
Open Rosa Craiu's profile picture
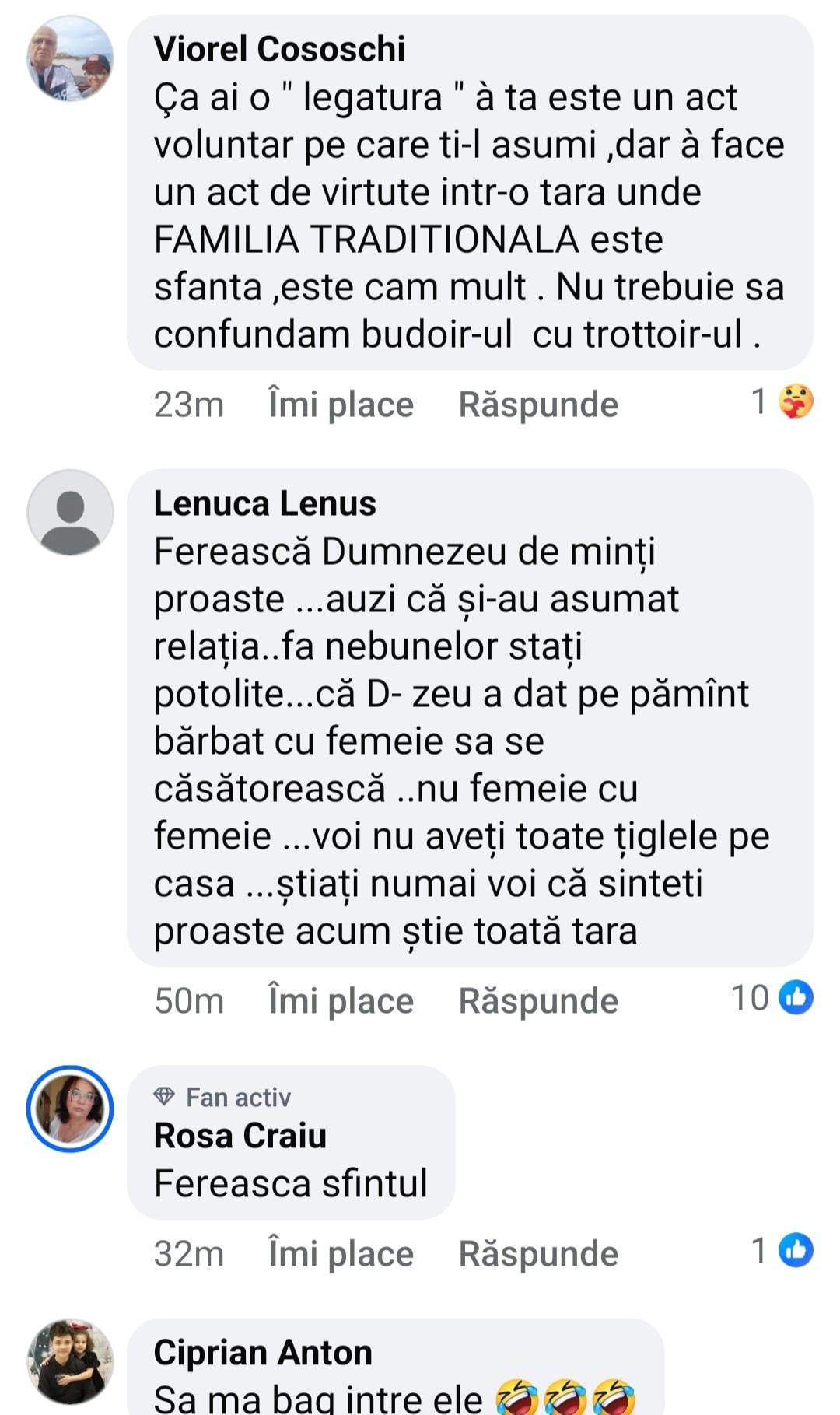tap(70, 1109)
